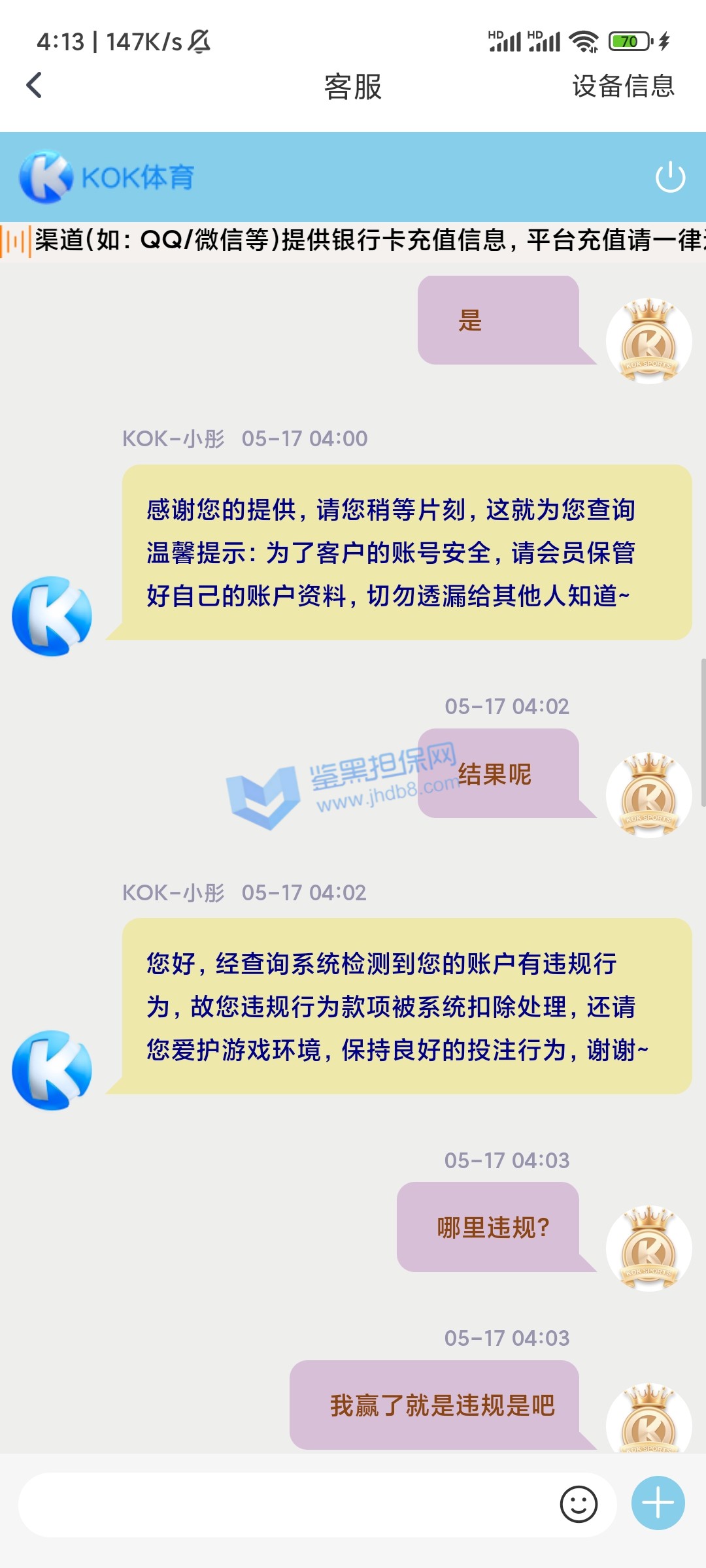706x1568 pixels.
Task: Tap the power icon to end chat
Action: pyautogui.click(x=670, y=178)
